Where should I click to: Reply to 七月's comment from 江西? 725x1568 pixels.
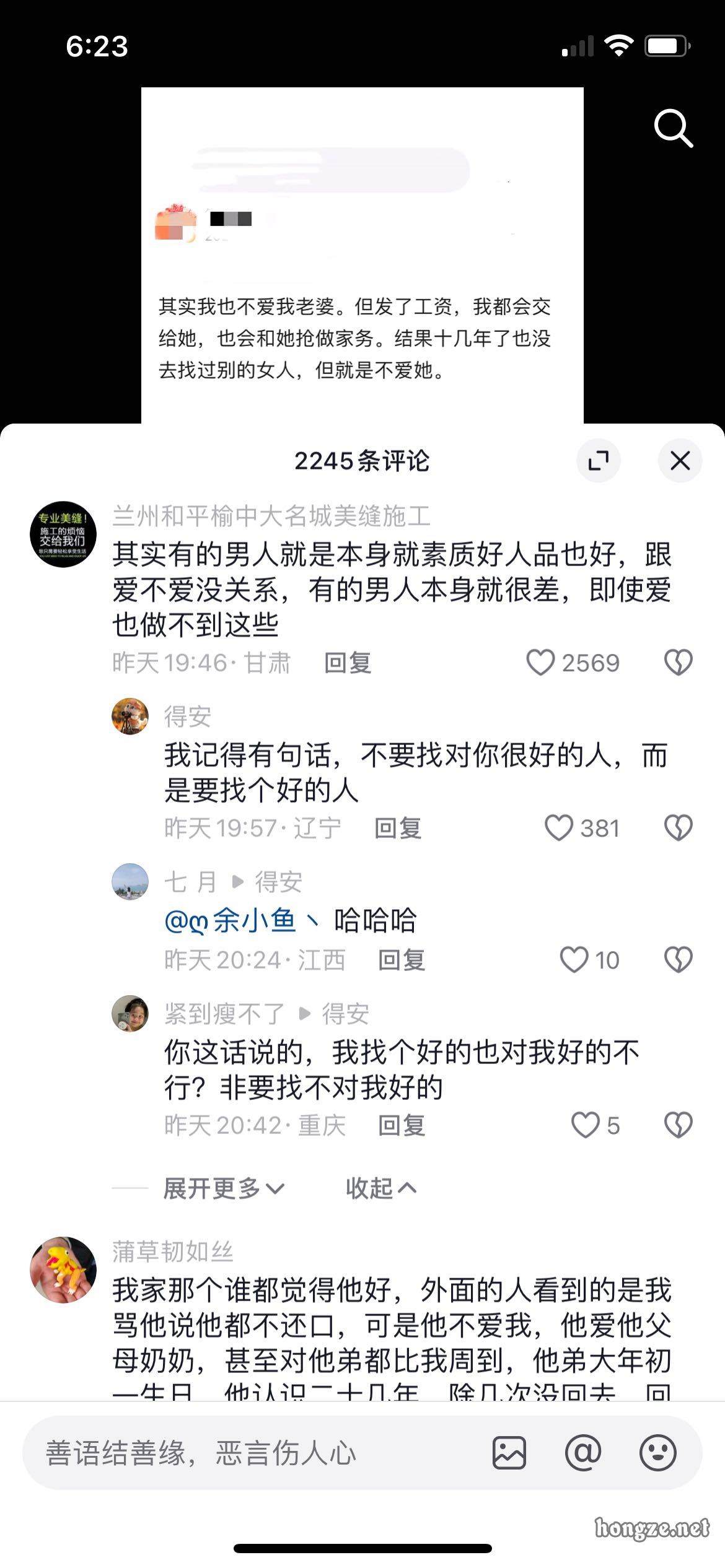pyautogui.click(x=402, y=960)
